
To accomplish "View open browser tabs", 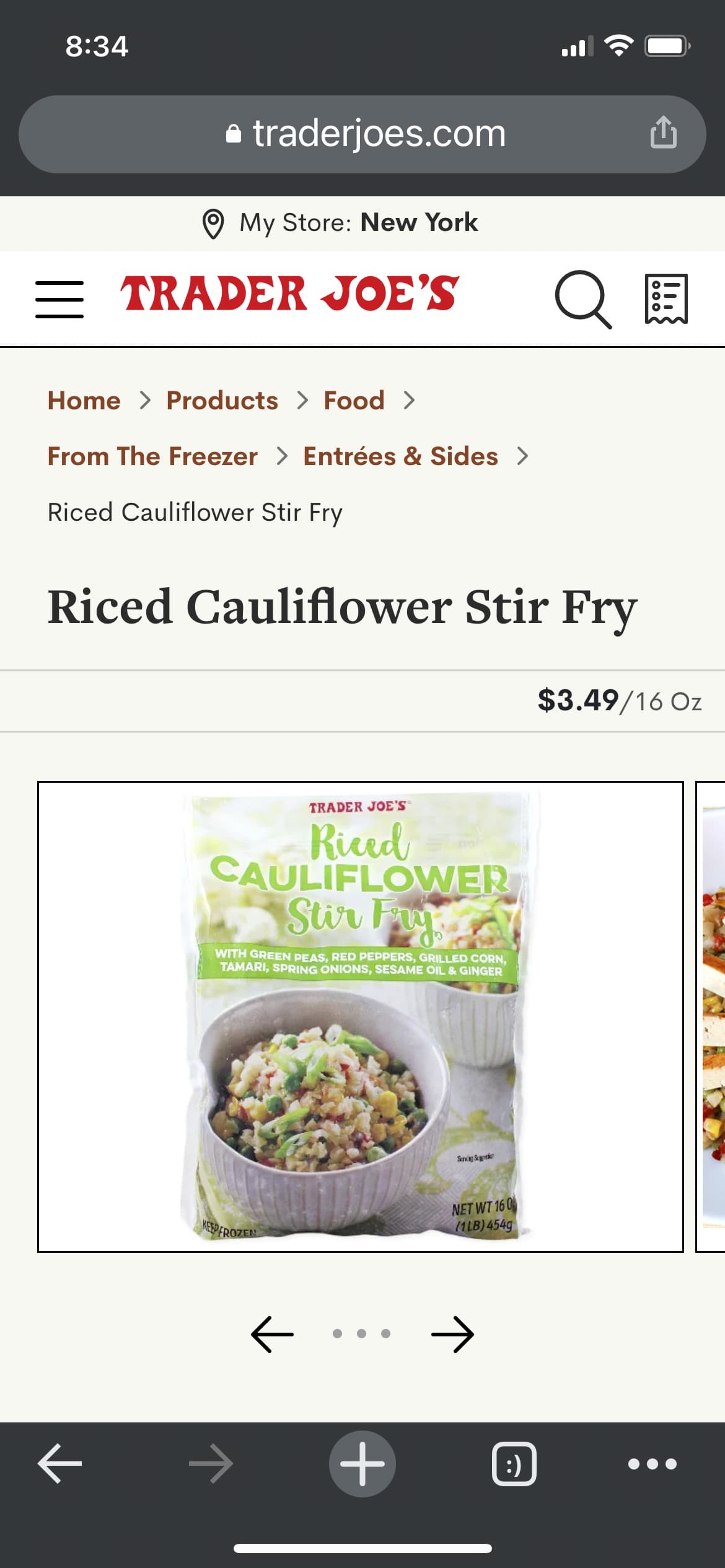I will [514, 1464].
